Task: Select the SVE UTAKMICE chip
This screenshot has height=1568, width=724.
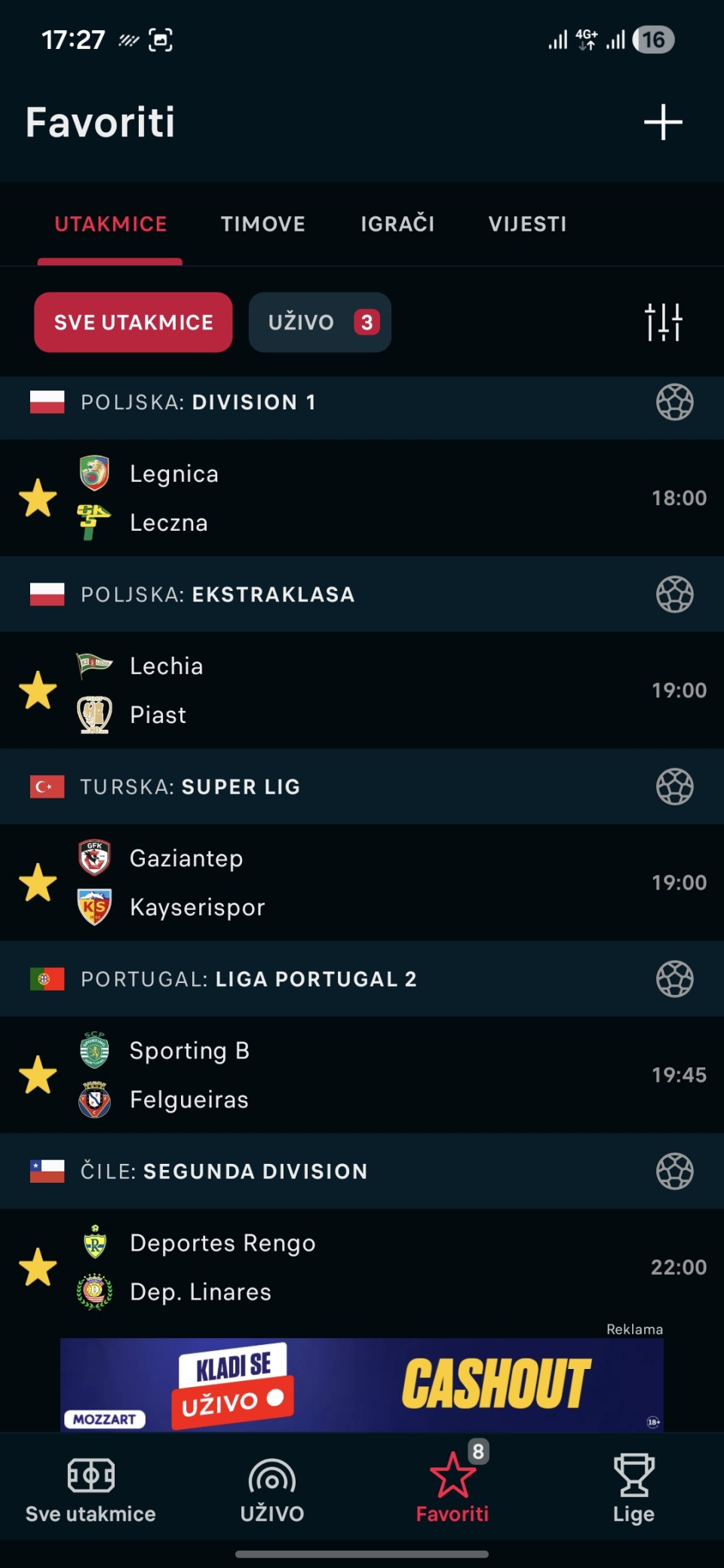Action: click(133, 323)
